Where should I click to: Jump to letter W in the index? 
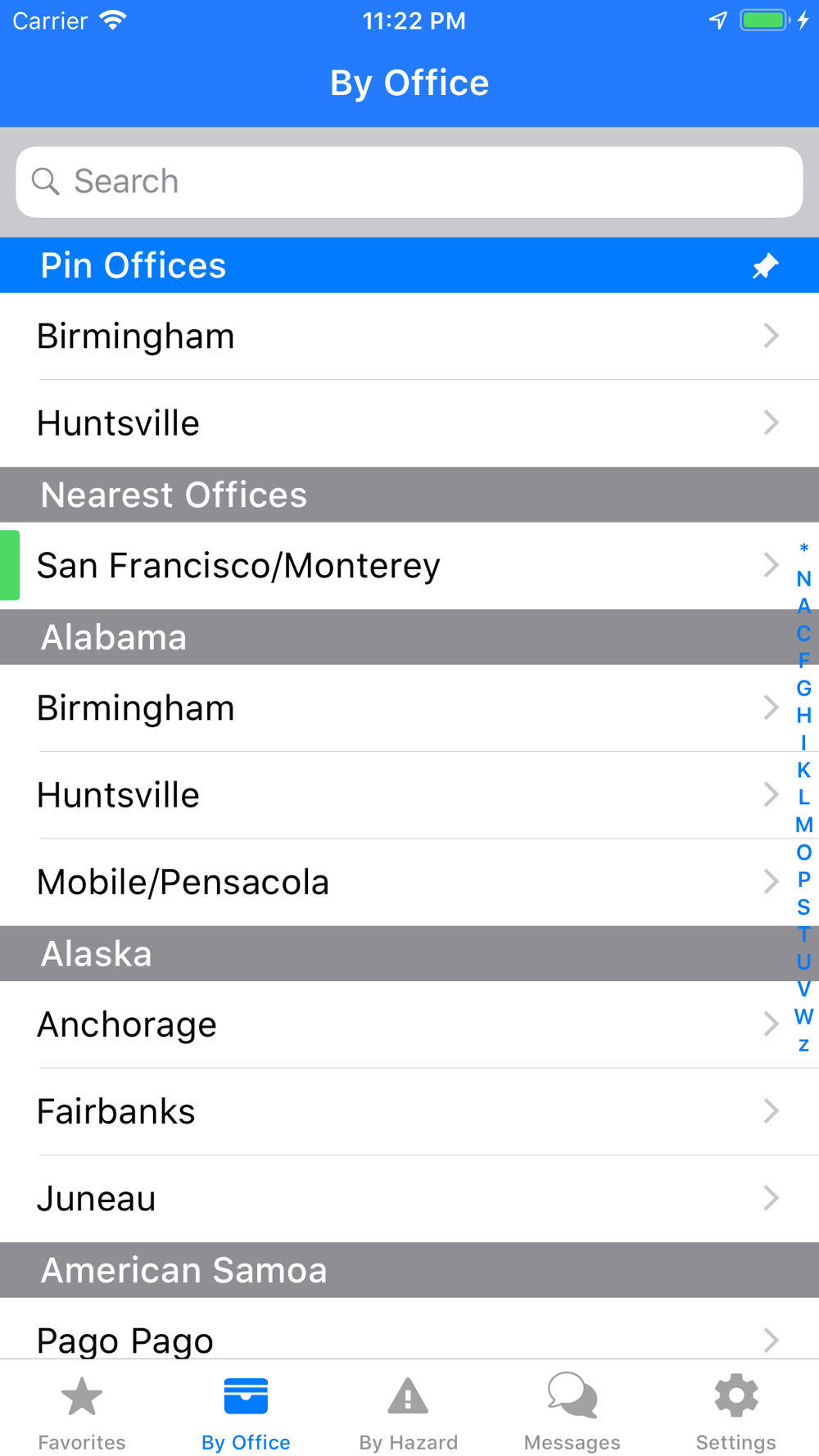[804, 1016]
